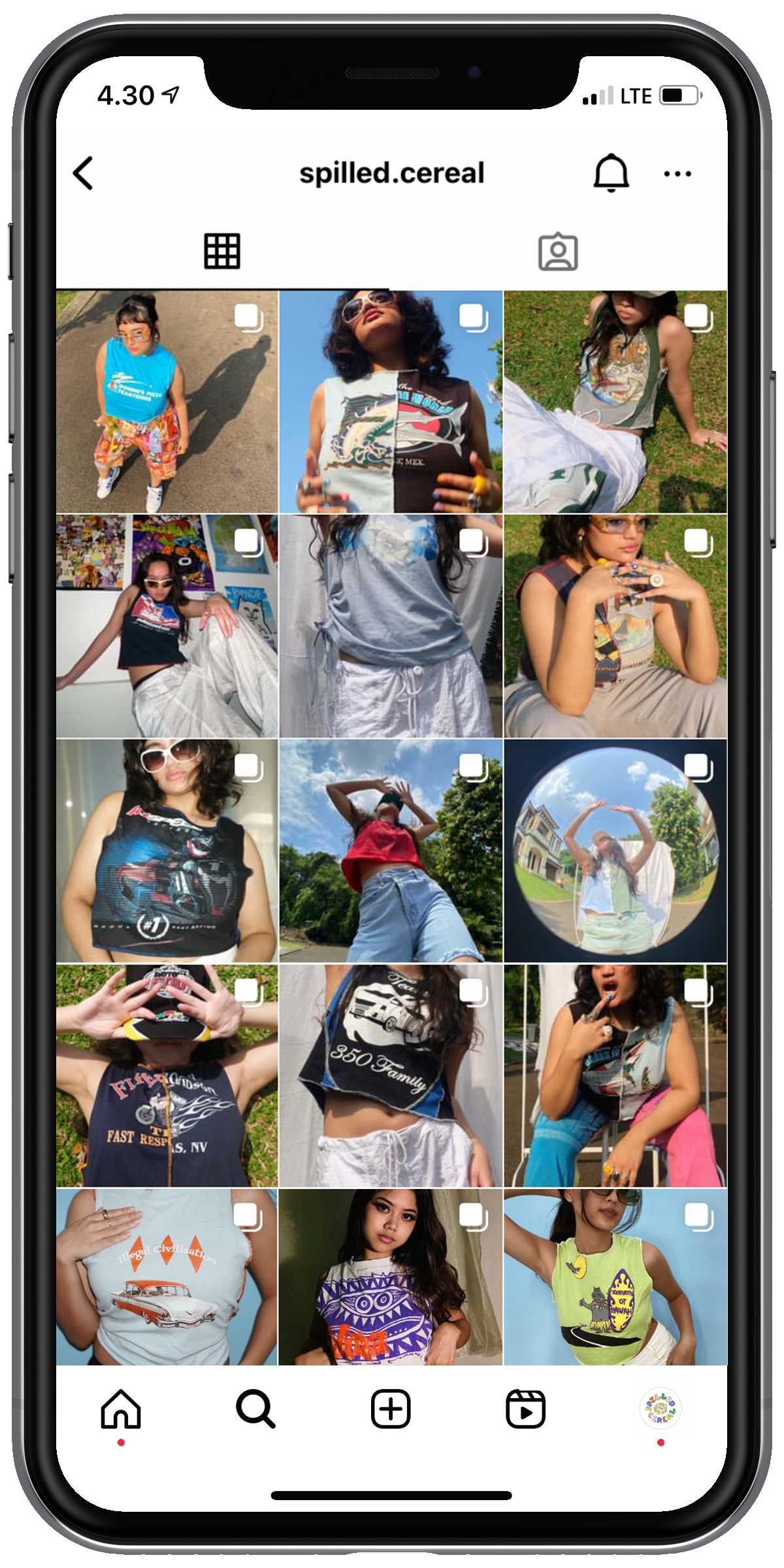Open the red crop top and jeans post
This screenshot has width=784, height=1568.
pos(391,851)
